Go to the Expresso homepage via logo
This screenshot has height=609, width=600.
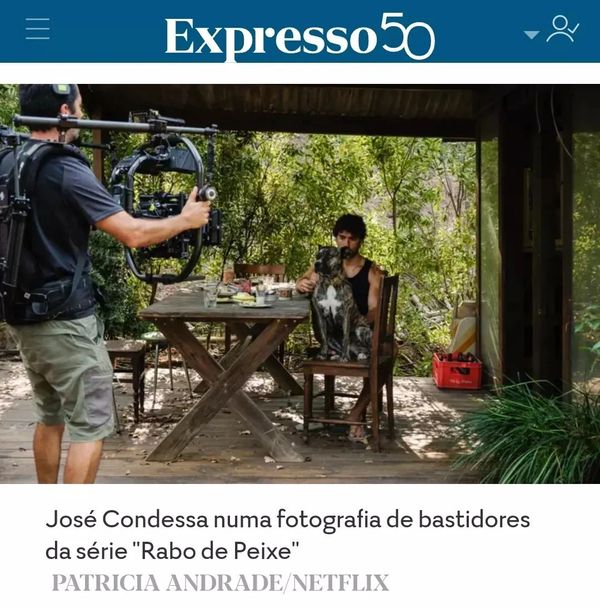pos(299,36)
